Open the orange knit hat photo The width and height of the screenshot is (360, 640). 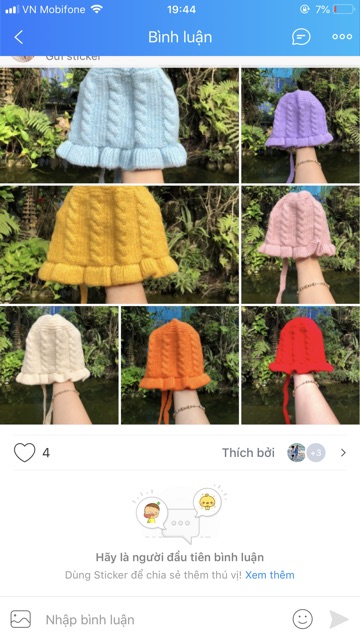coord(180,365)
